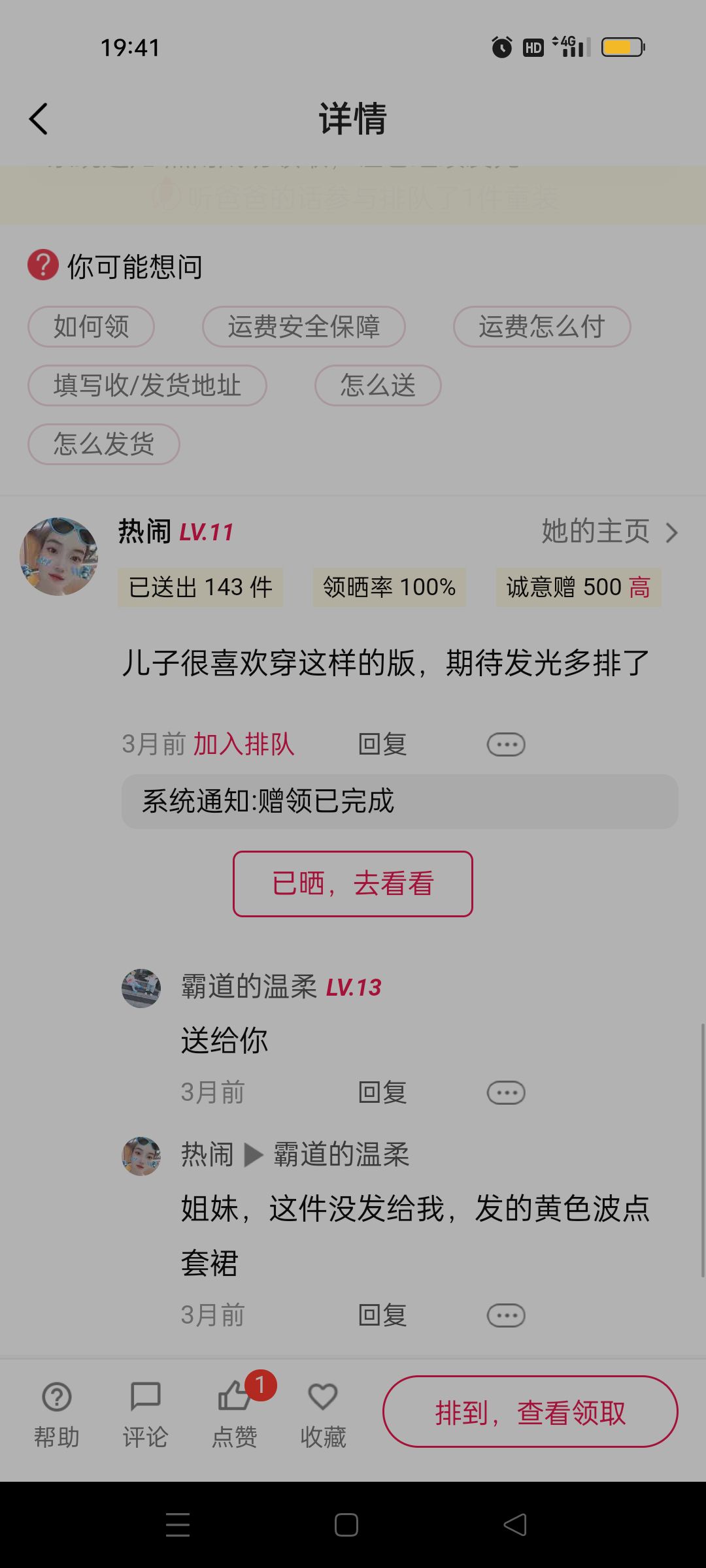Select the 填写收/发货地址 chip

(147, 385)
